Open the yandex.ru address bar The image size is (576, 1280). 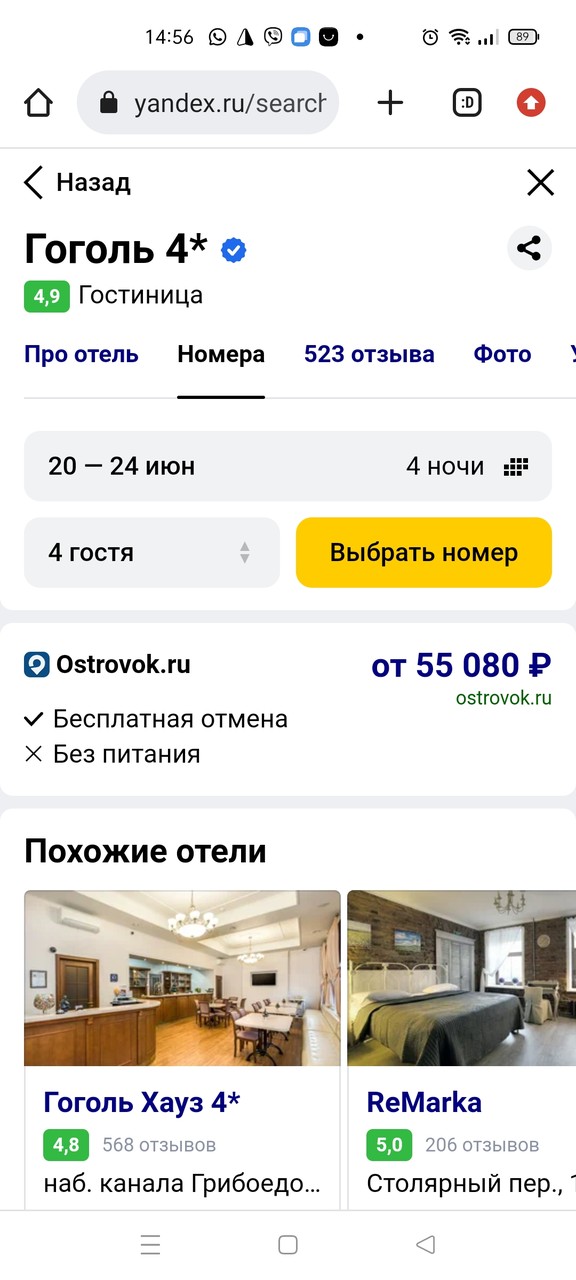click(x=208, y=102)
